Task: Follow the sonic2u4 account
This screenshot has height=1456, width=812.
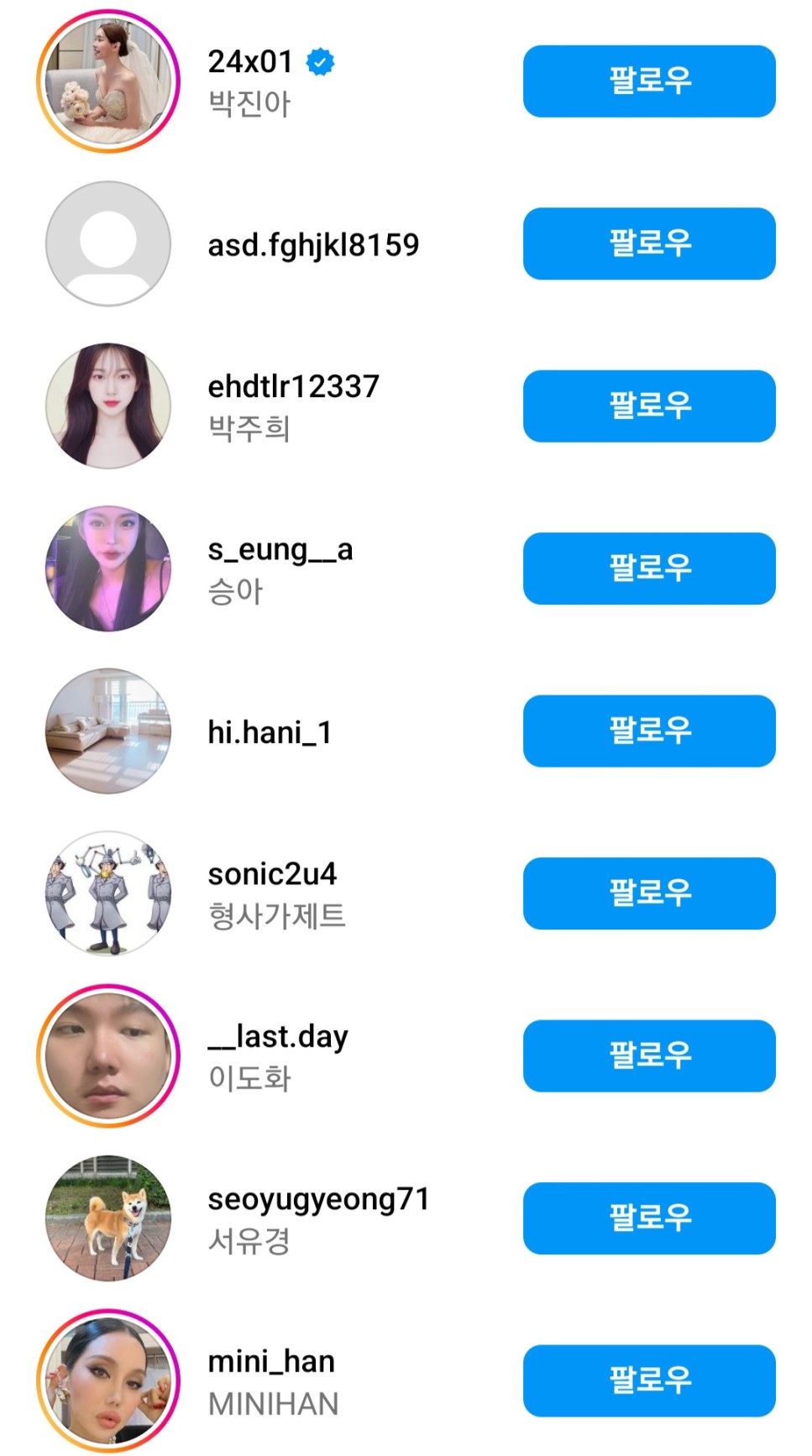Action: click(x=648, y=893)
